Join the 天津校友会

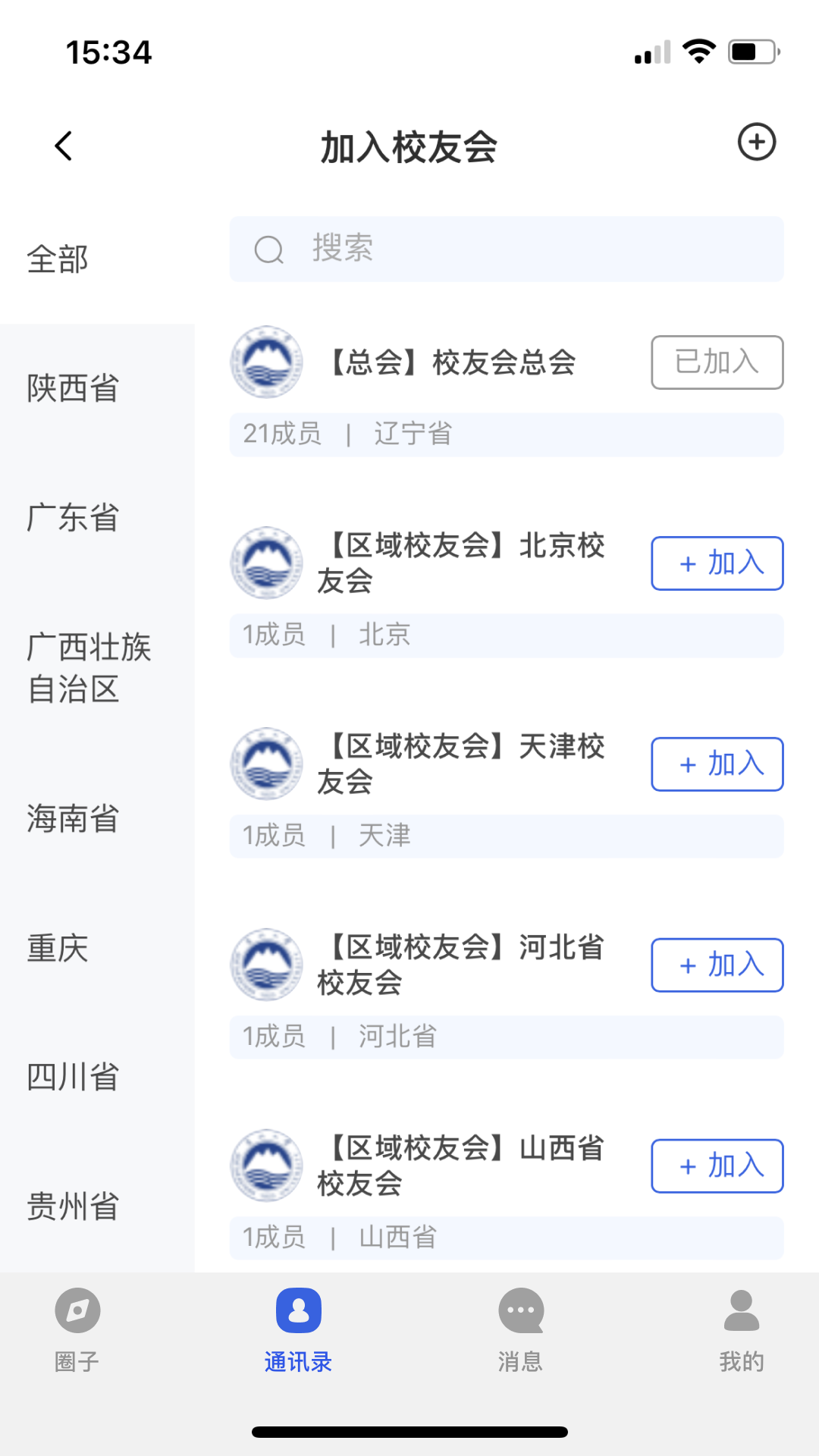(717, 764)
